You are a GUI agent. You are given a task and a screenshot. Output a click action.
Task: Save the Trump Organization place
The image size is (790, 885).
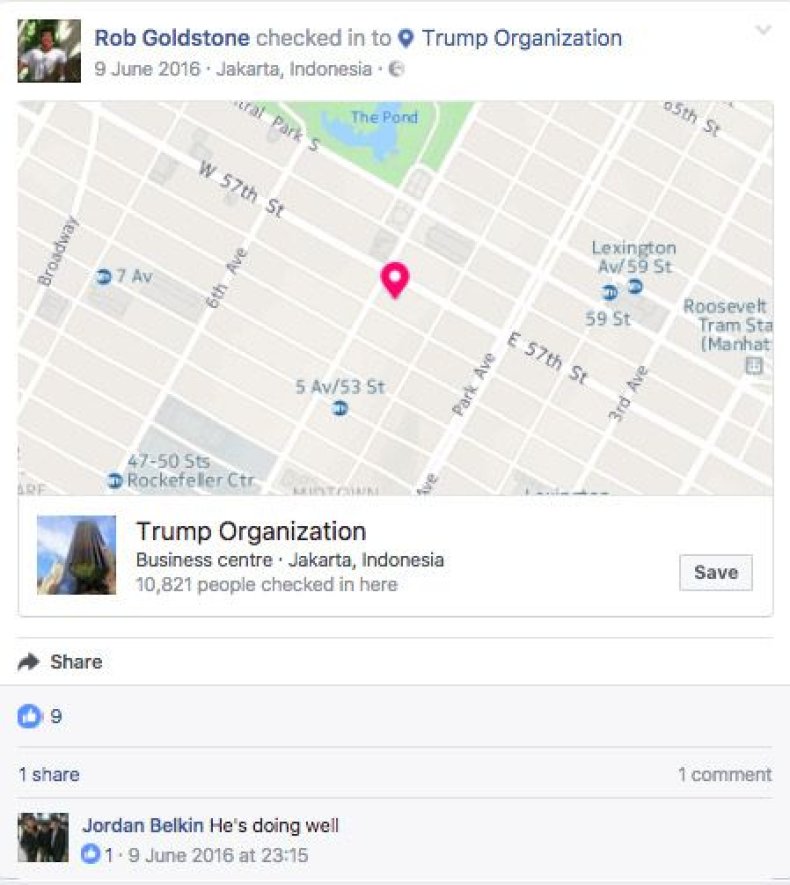point(715,573)
